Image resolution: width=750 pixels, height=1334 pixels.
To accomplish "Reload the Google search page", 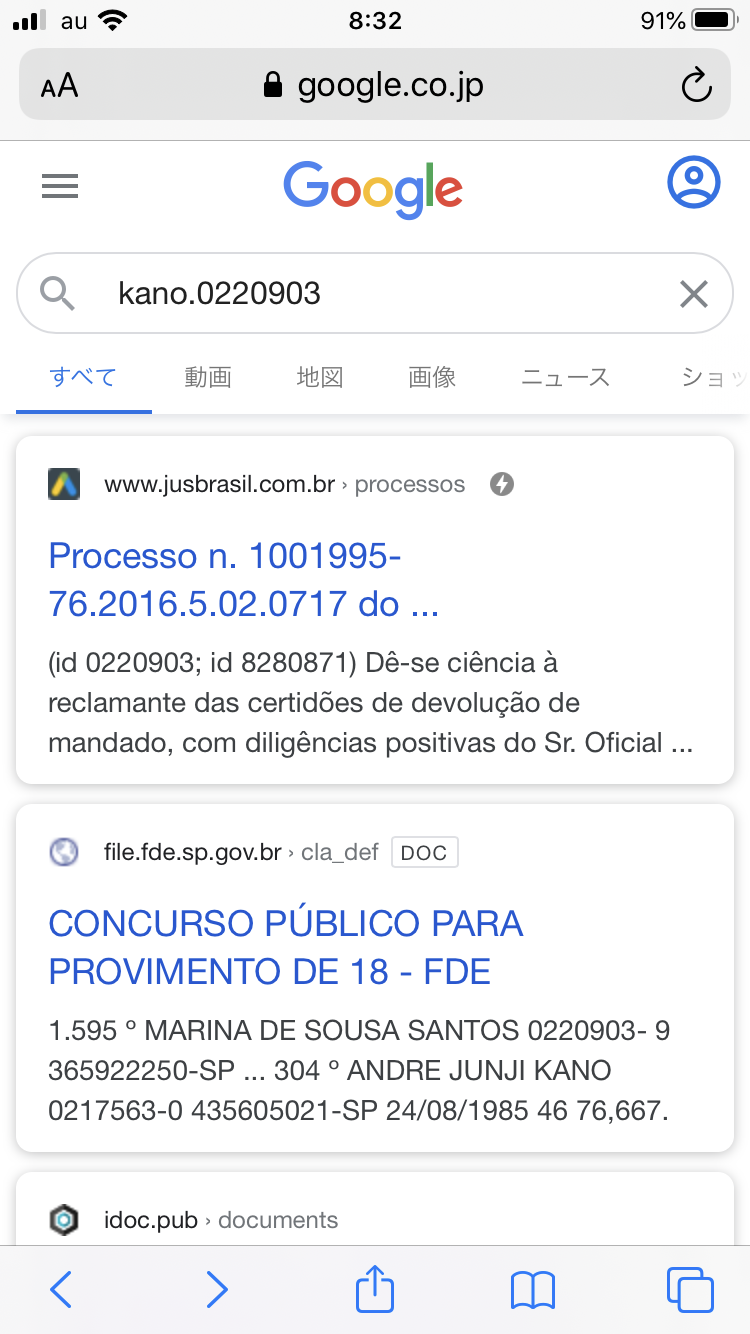I will (695, 86).
